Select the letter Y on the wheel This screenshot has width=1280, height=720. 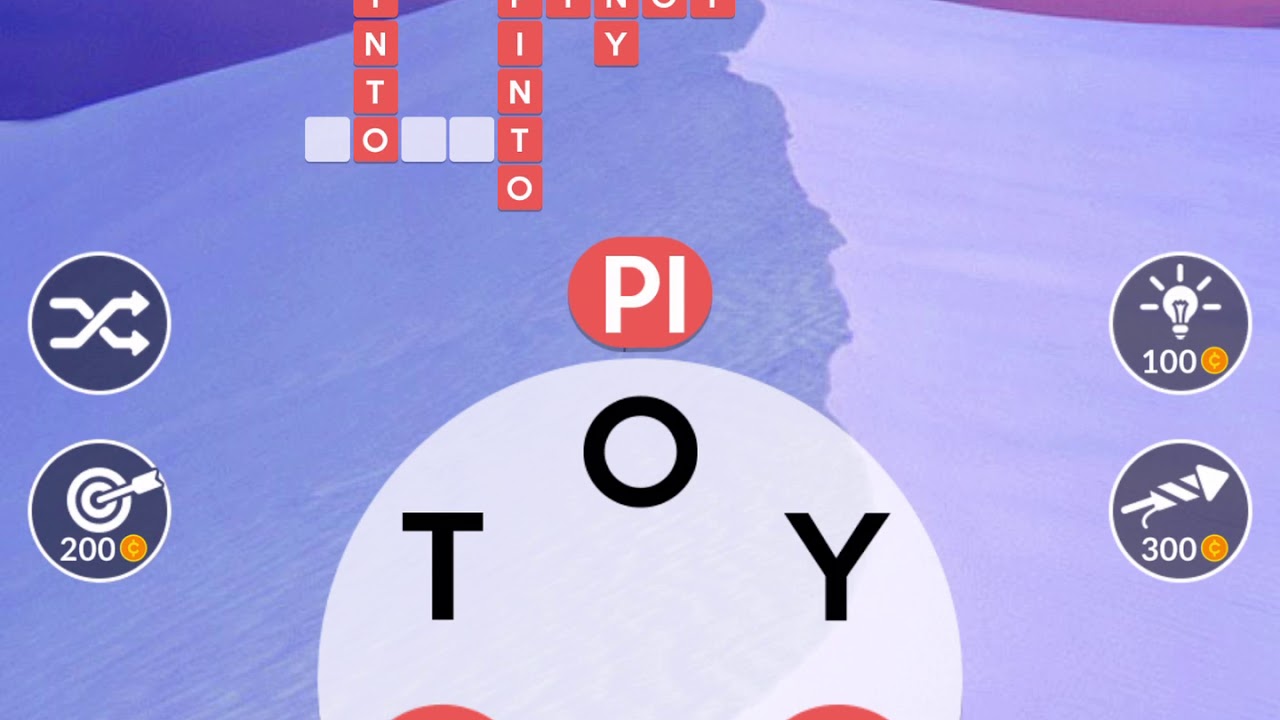click(x=837, y=565)
